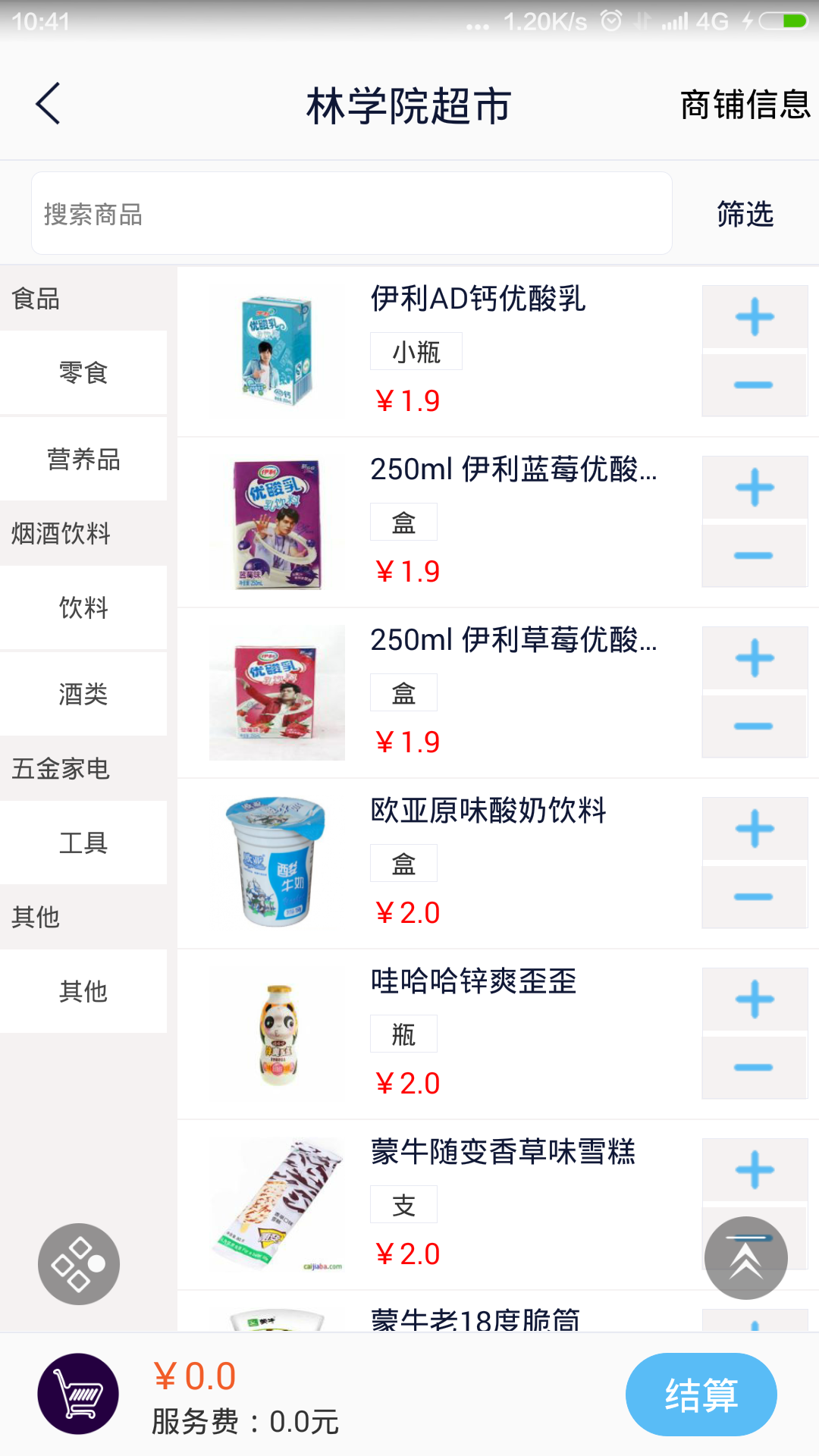Tap the 搜索商品 search field

pyautogui.click(x=351, y=214)
